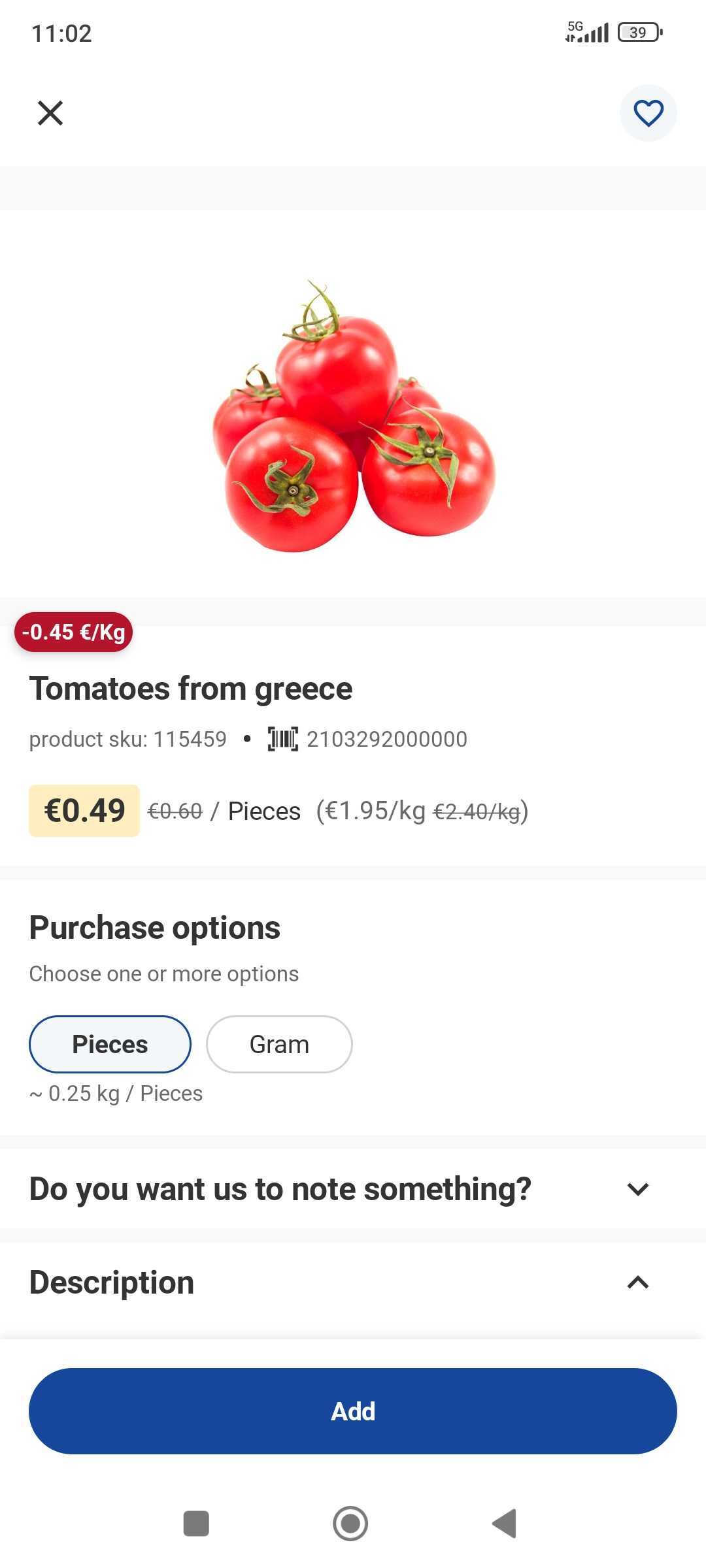The image size is (706, 1568).
Task: Close the tomato product page
Action: [50, 113]
